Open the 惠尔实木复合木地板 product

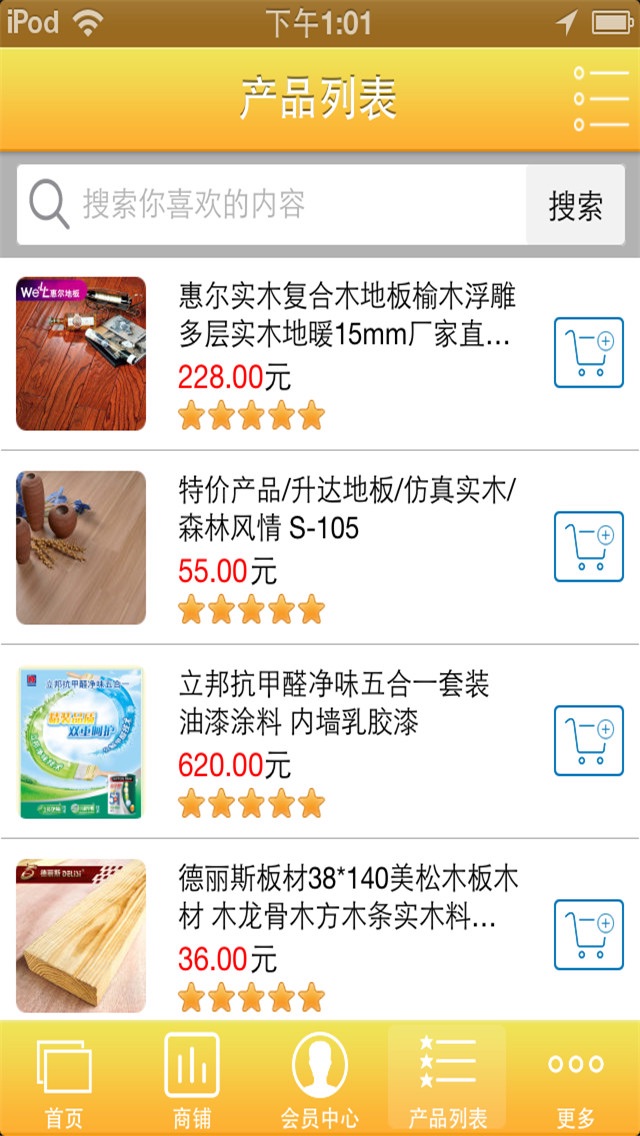(x=345, y=316)
